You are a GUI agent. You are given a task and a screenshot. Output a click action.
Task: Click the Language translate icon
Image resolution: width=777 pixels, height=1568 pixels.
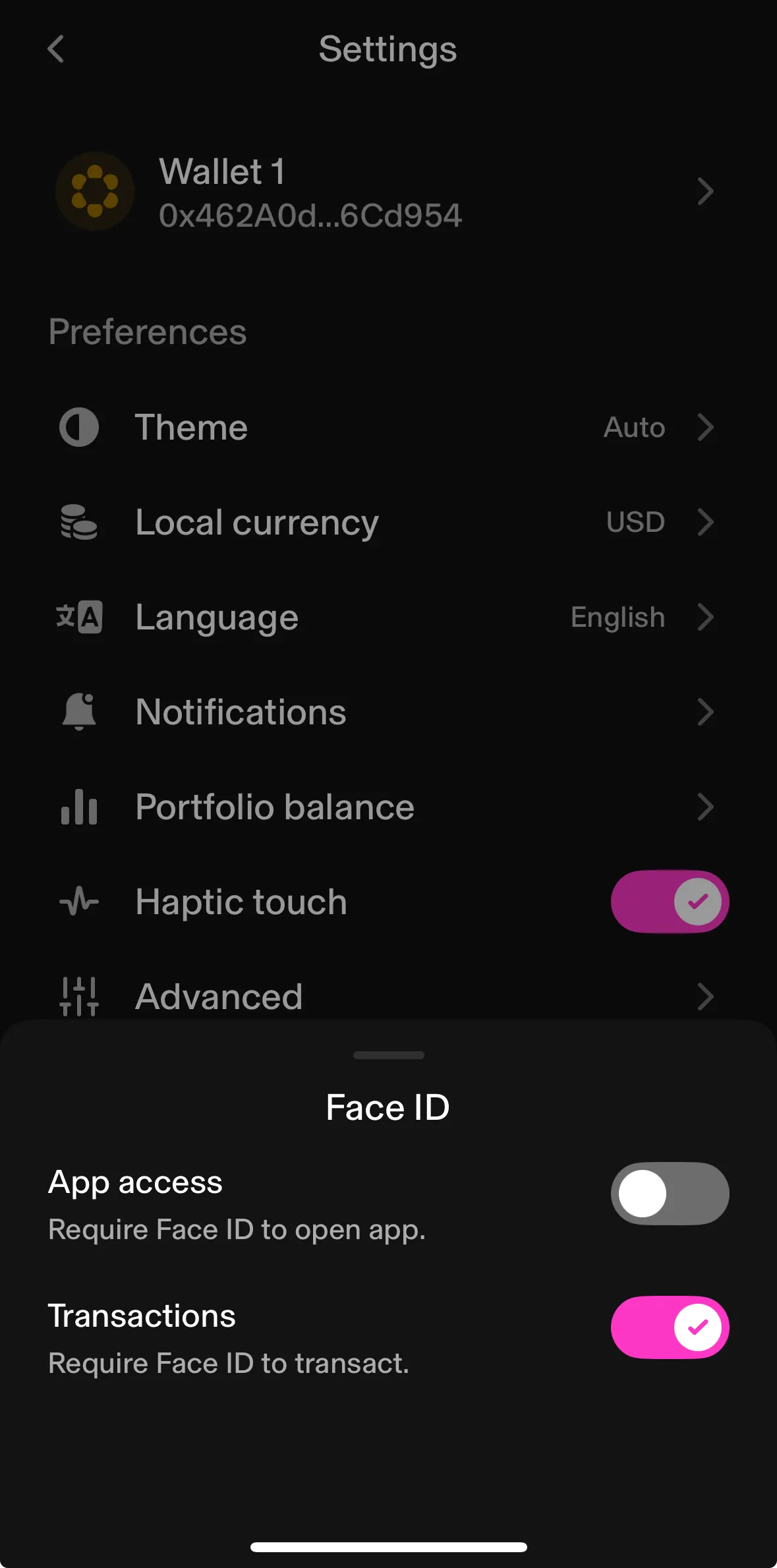[78, 617]
